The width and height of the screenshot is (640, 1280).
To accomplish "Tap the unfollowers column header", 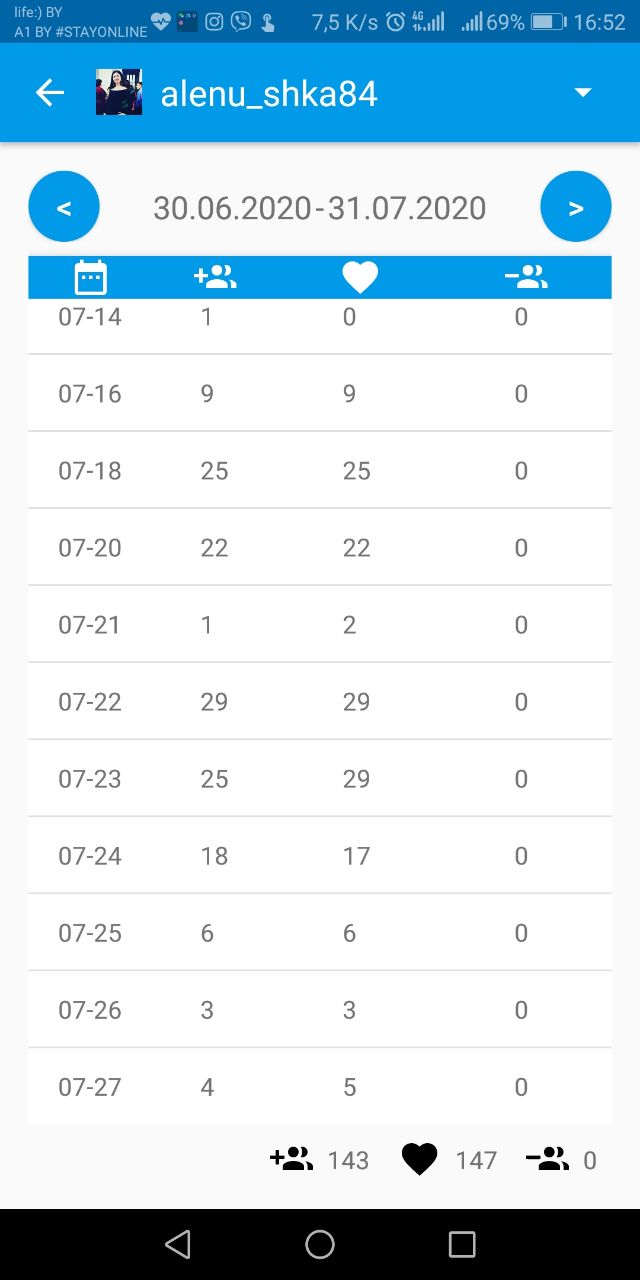I will pyautogui.click(x=526, y=277).
